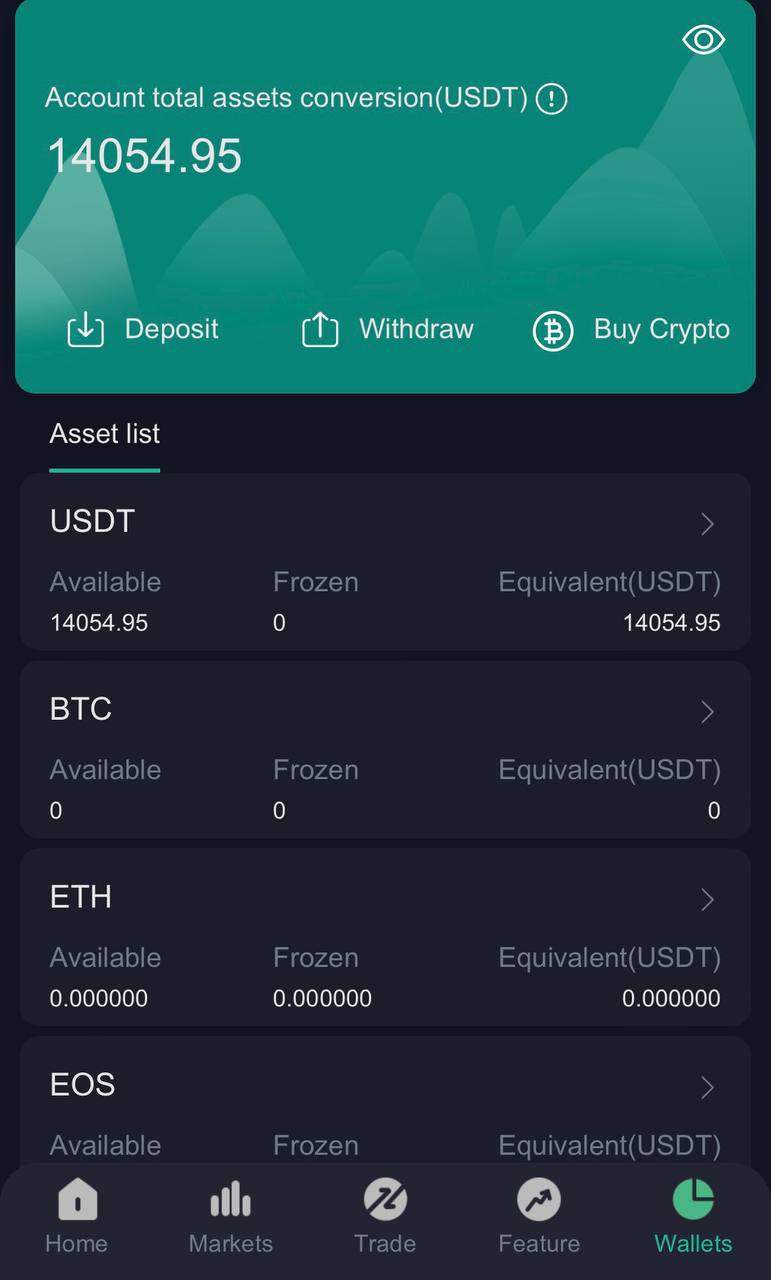771x1280 pixels.
Task: Open Deposit
Action: click(143, 329)
